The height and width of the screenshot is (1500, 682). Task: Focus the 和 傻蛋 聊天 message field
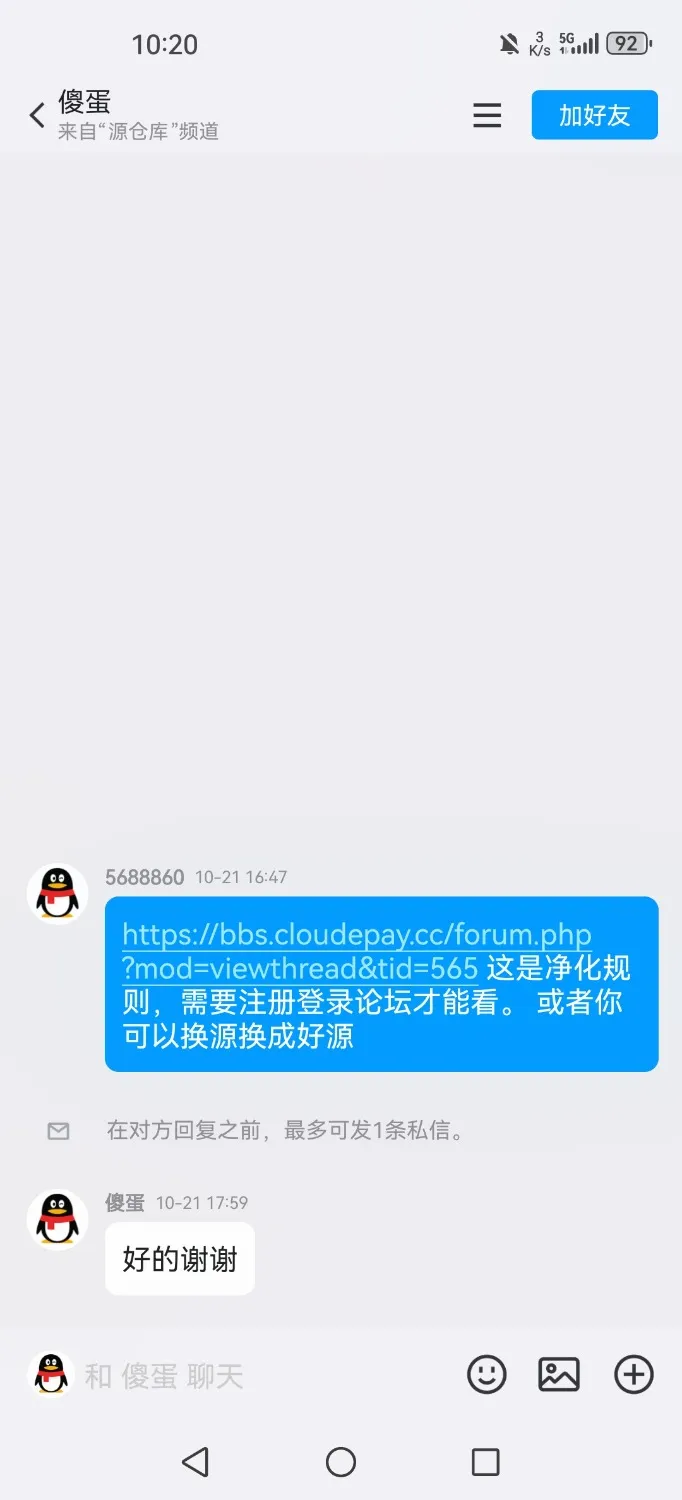(260, 1376)
